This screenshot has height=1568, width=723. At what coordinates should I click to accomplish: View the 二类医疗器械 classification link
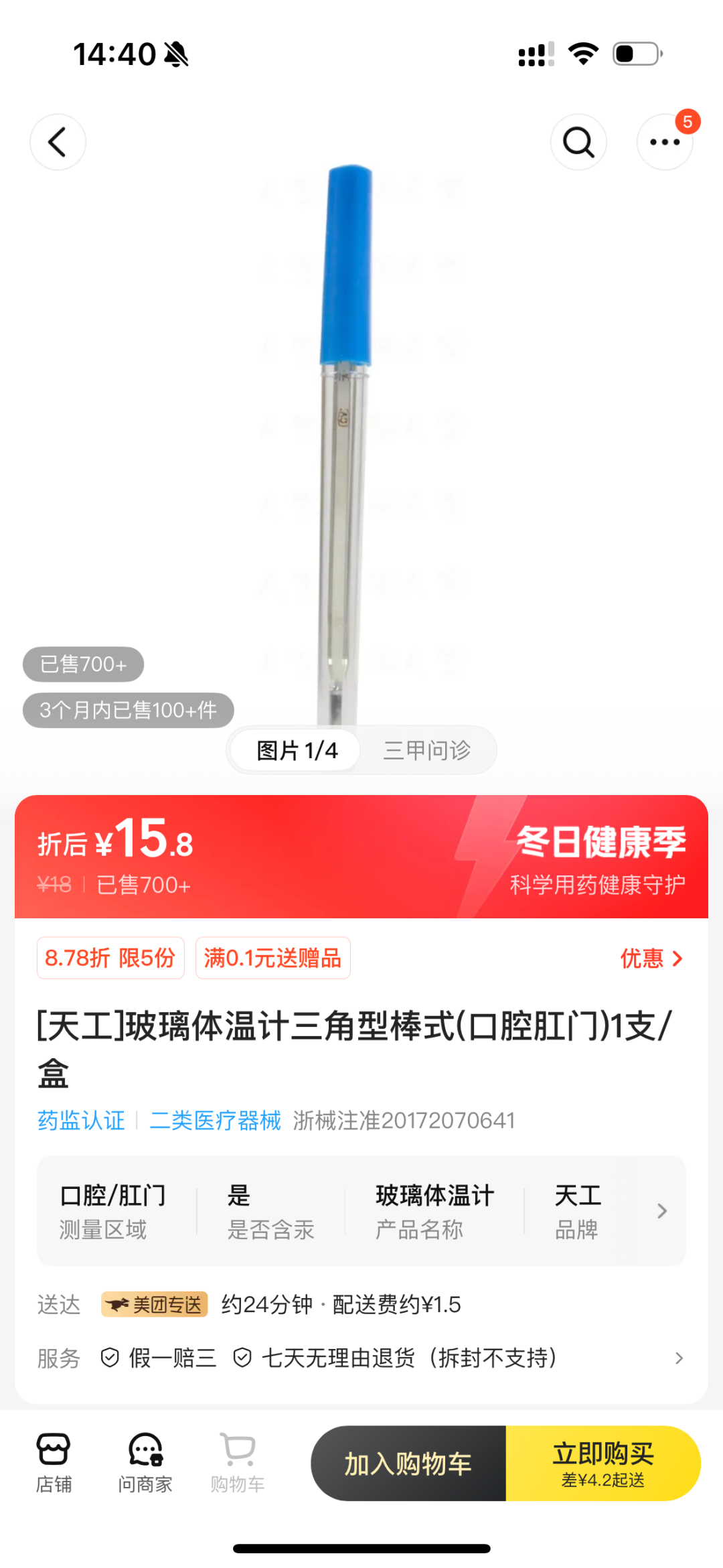point(215,1121)
